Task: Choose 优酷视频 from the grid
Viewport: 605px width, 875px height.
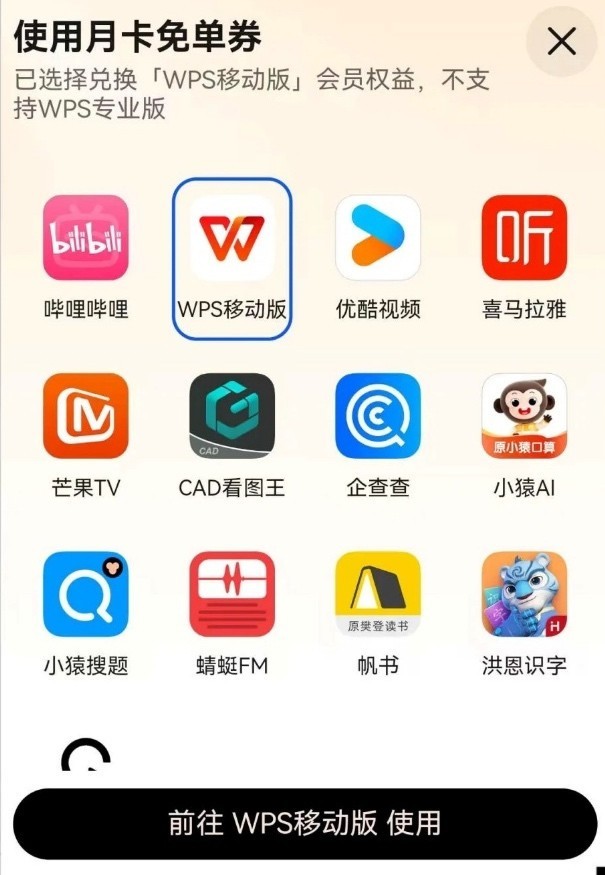Action: click(378, 238)
